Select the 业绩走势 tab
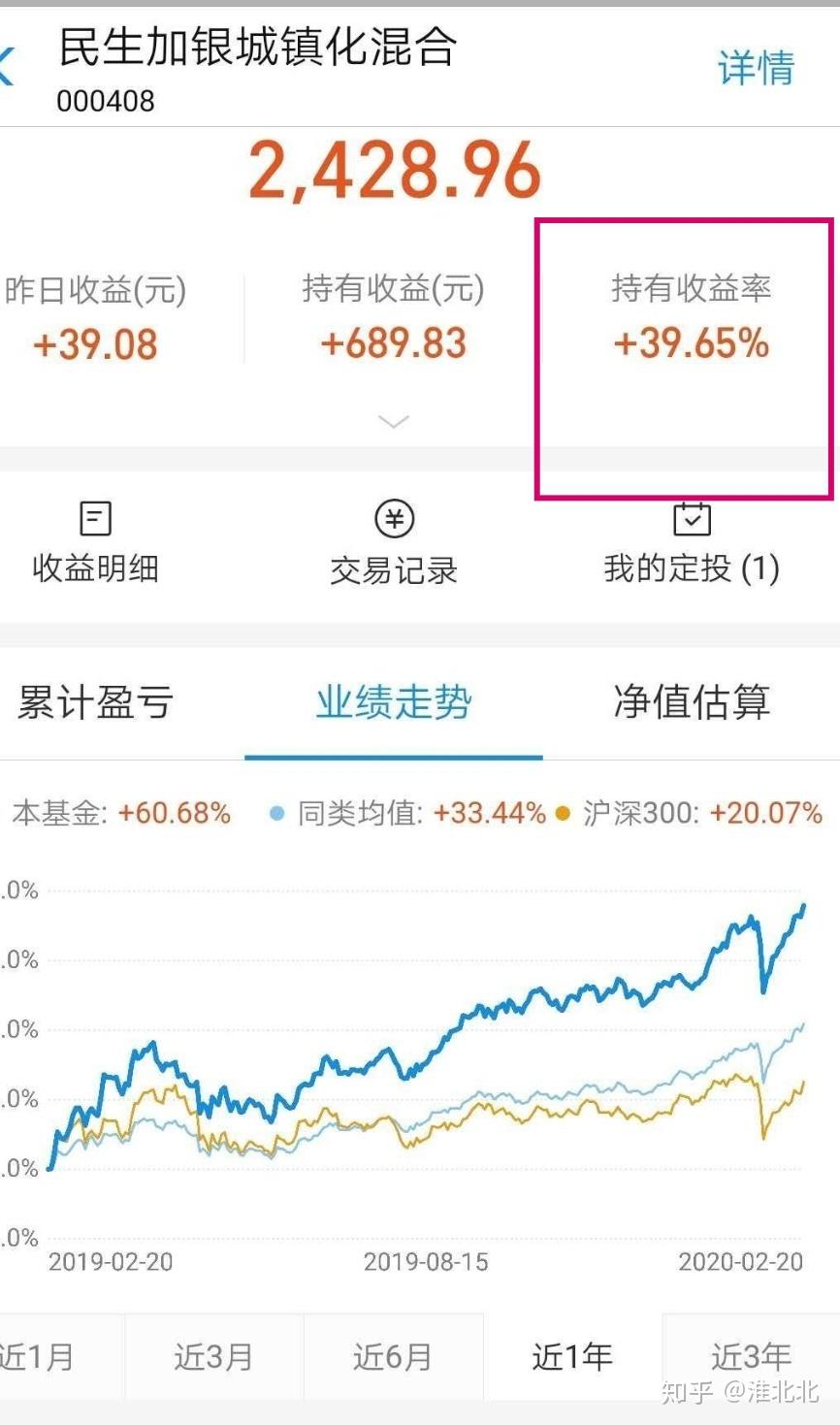The width and height of the screenshot is (840, 1425). pos(394,701)
